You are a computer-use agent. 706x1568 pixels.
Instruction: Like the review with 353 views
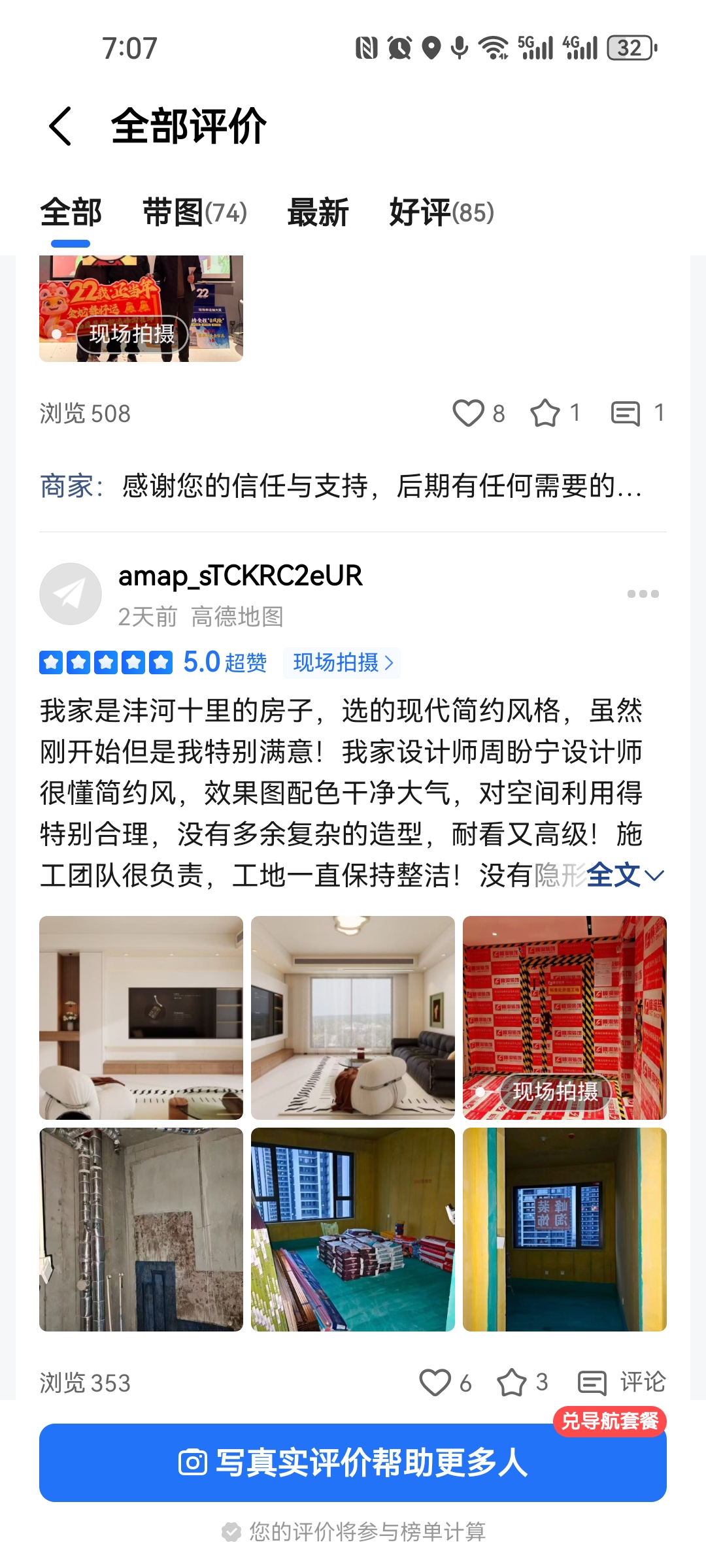[x=435, y=1382]
